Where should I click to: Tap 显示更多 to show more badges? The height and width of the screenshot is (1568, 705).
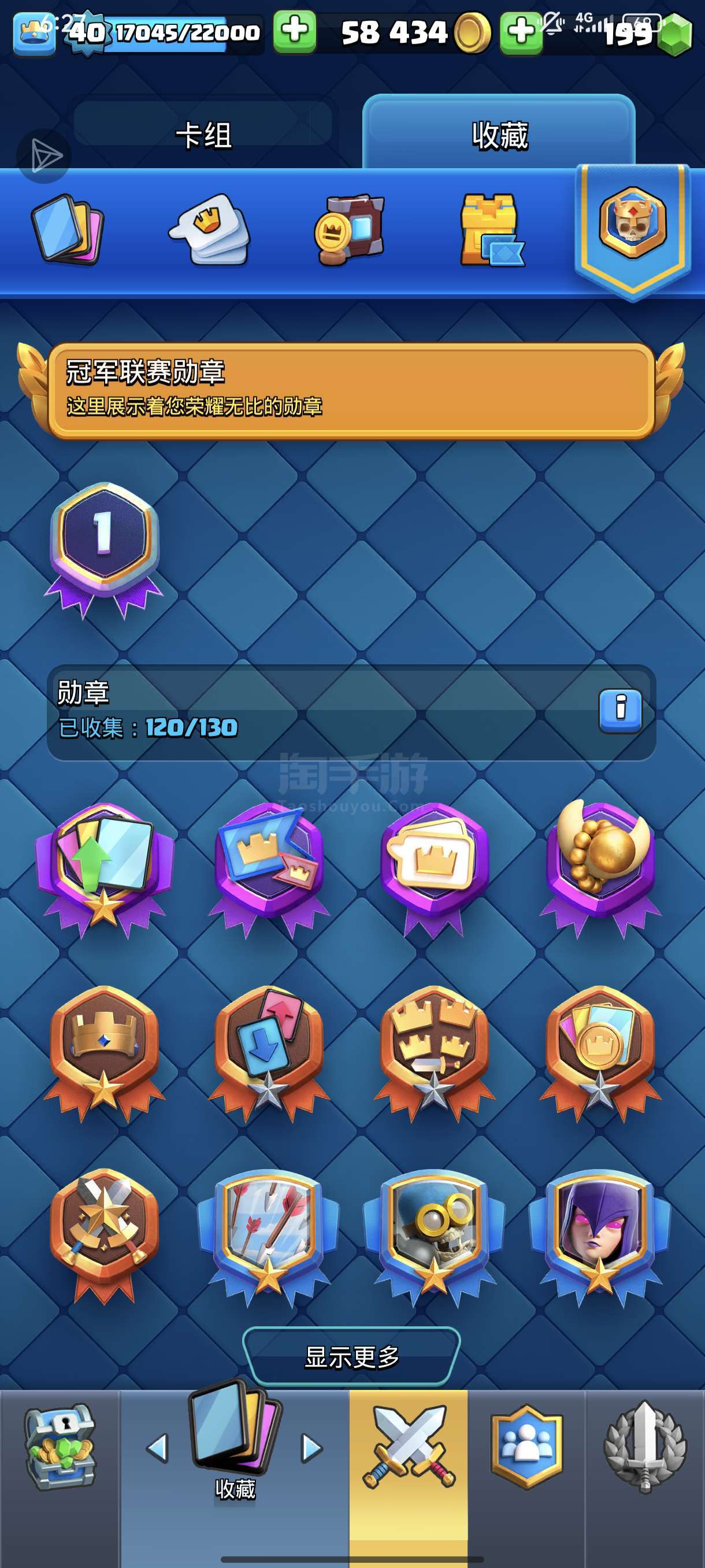[x=351, y=1356]
